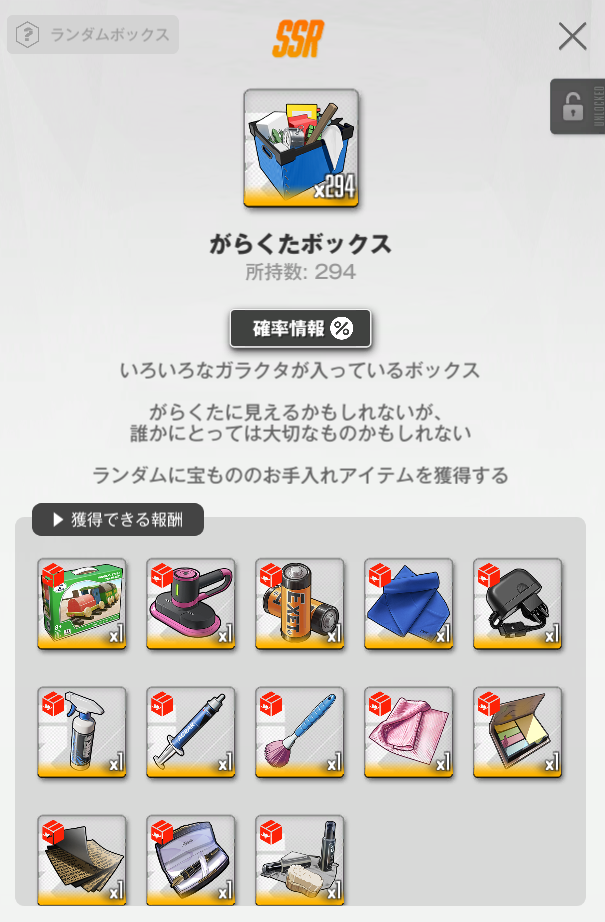Open the がらくたボックス item icon
This screenshot has height=922, width=605.
click(x=301, y=148)
